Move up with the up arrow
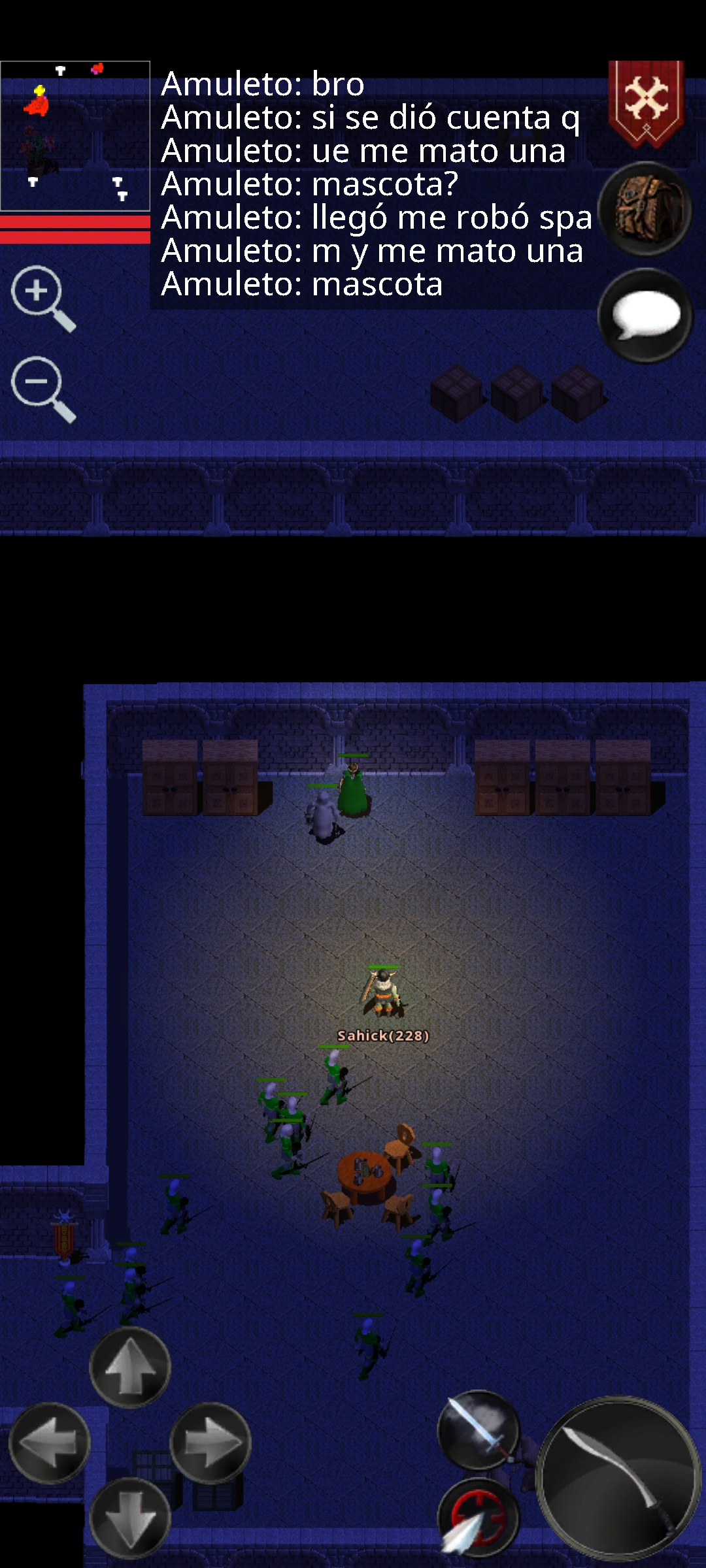 129,1367
